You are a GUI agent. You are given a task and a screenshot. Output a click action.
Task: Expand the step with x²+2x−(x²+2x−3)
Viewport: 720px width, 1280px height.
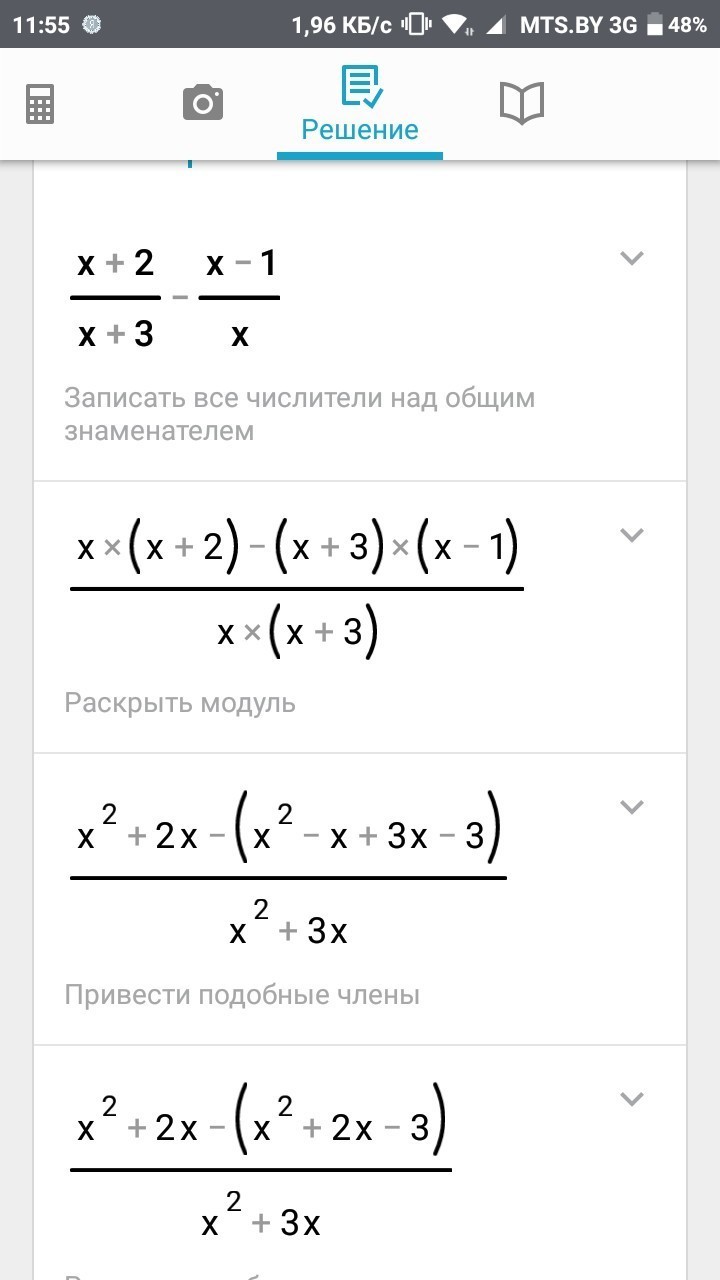(x=631, y=1099)
